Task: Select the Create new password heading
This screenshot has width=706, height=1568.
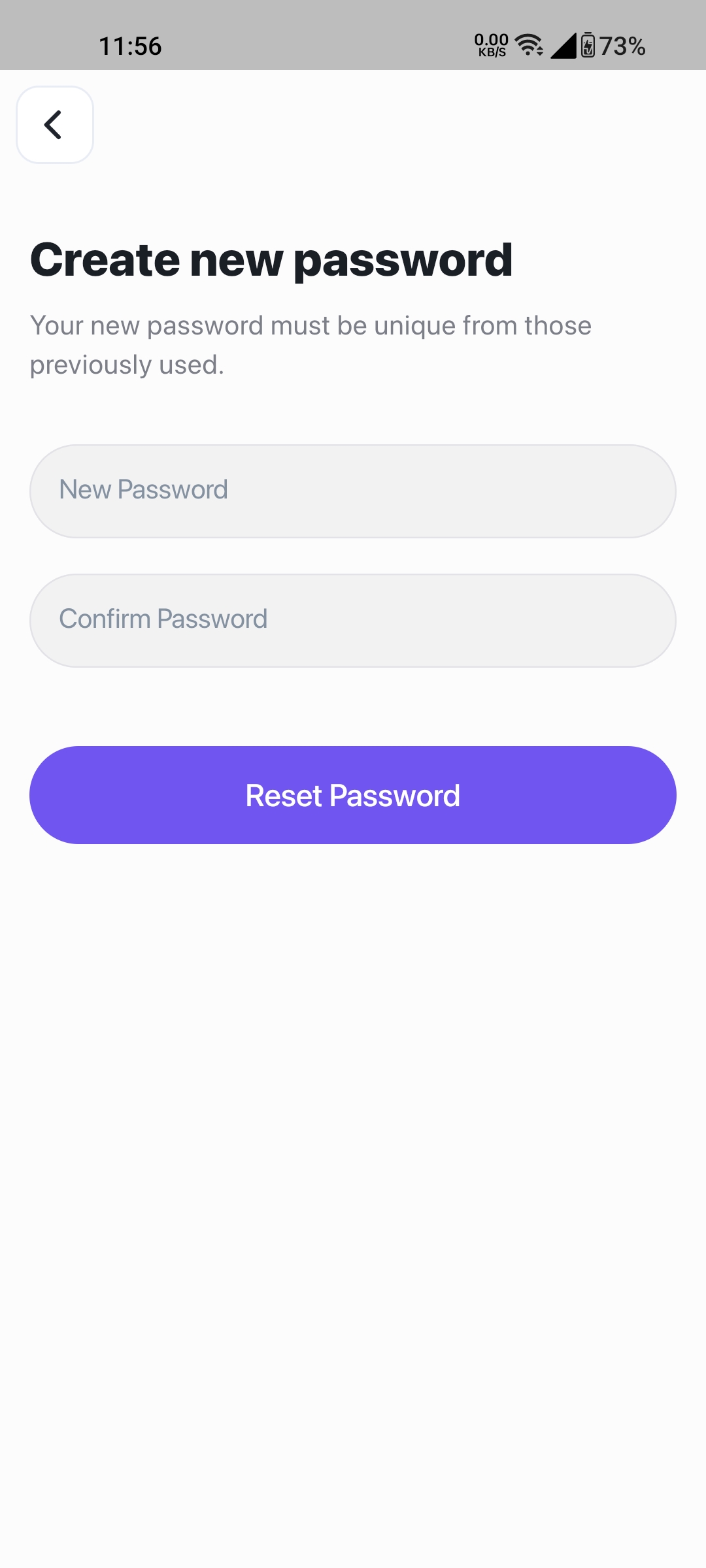Action: [x=272, y=259]
